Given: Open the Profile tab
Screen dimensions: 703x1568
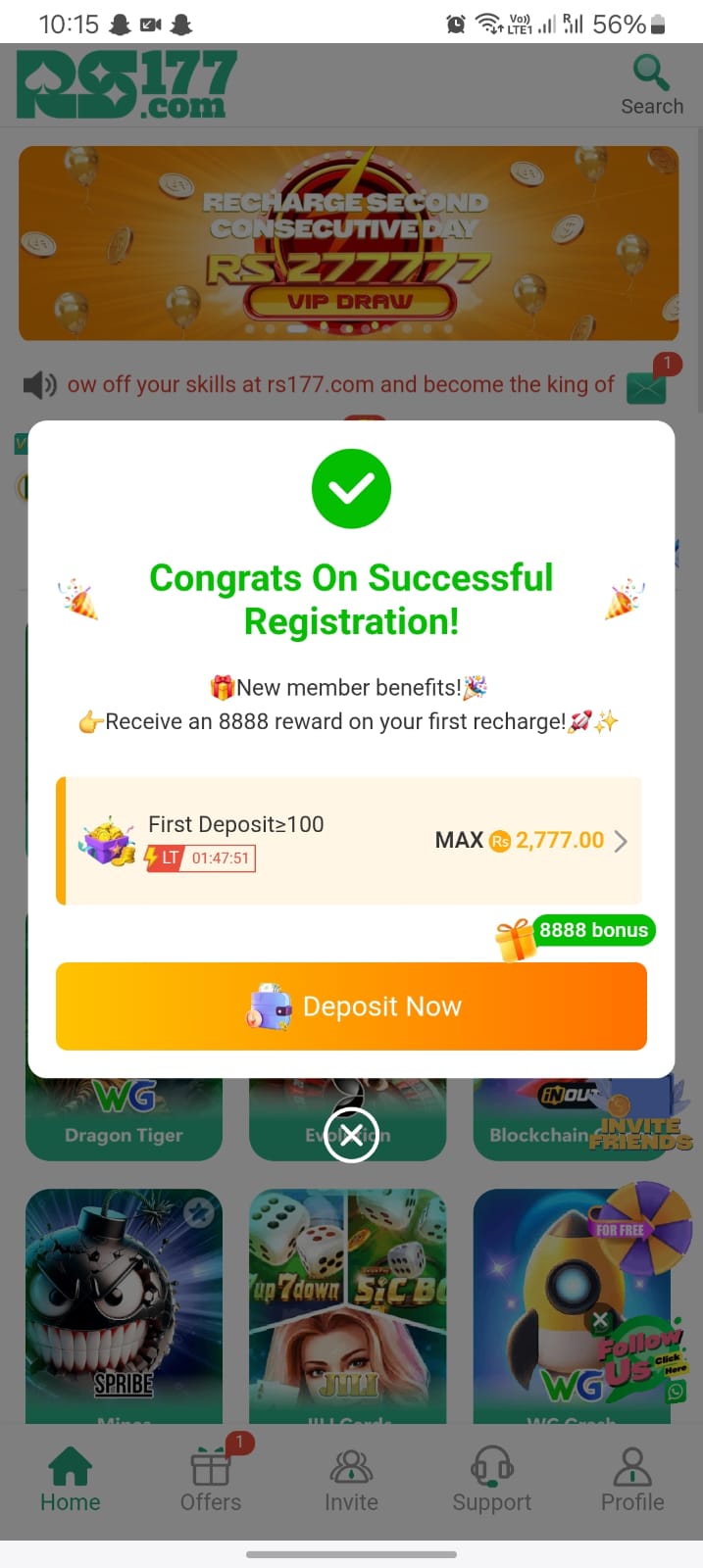Looking at the screenshot, I should [x=632, y=1481].
